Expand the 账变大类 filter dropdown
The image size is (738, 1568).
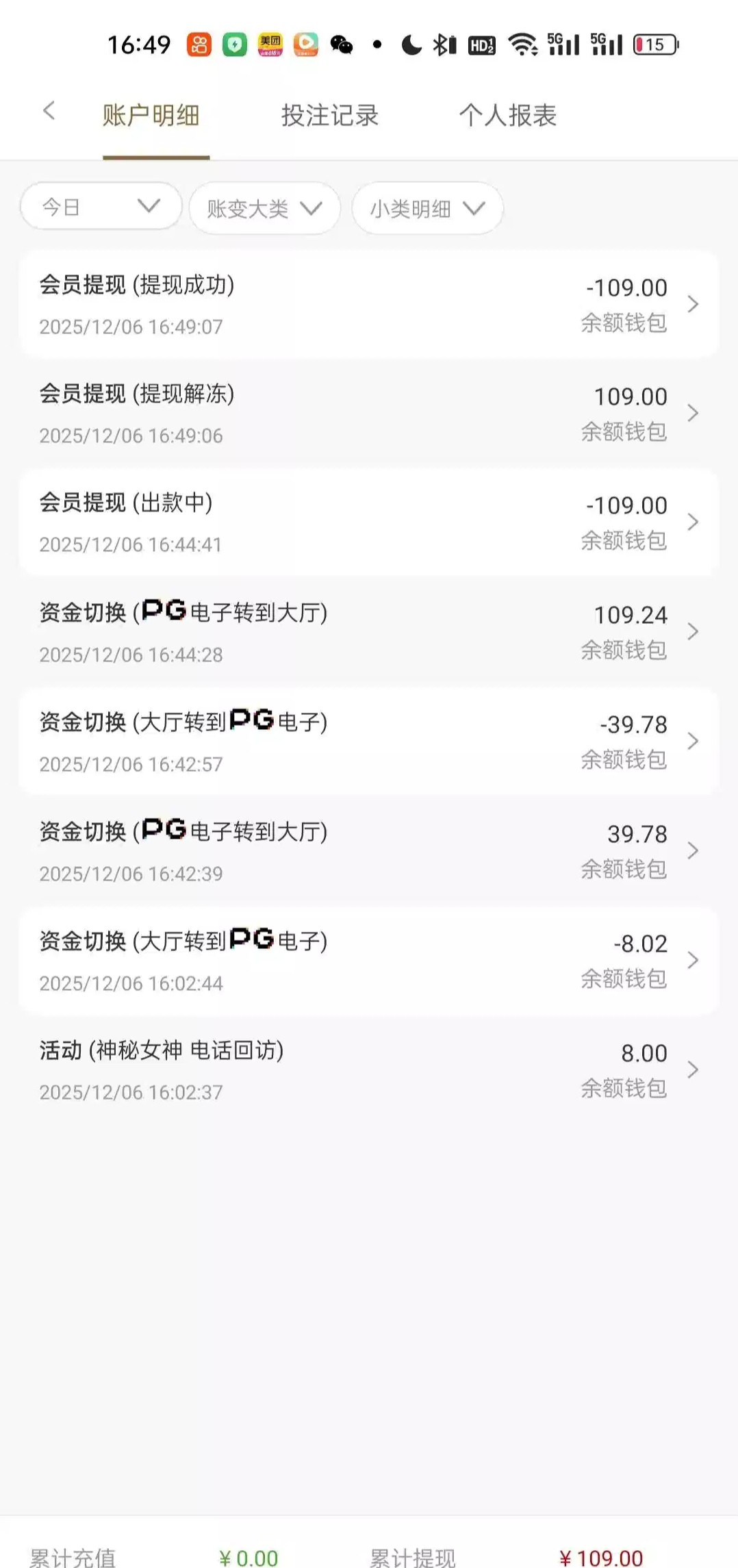pyautogui.click(x=264, y=209)
